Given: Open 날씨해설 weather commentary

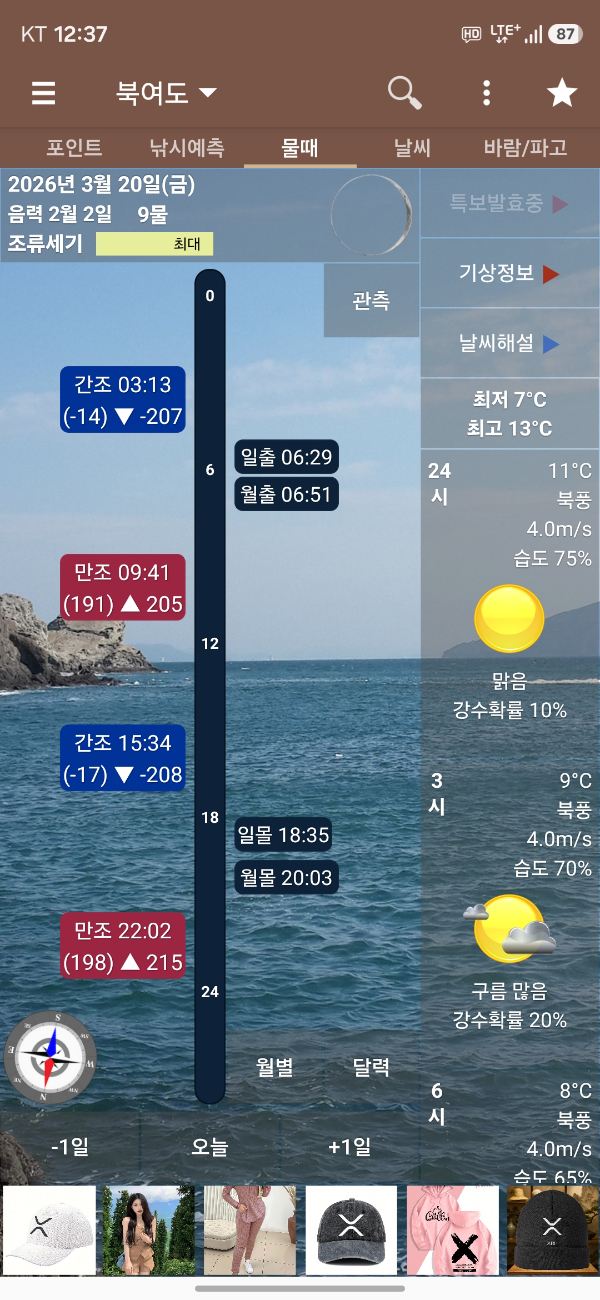Looking at the screenshot, I should coord(509,343).
